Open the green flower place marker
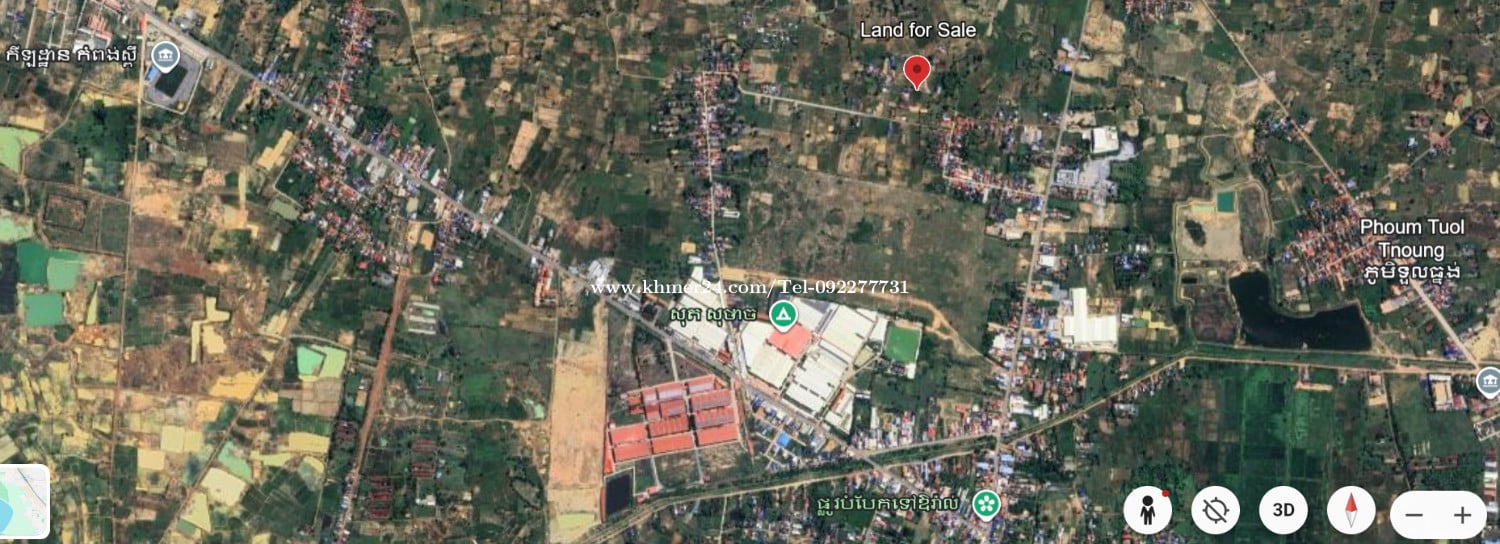1500x544 pixels. click(987, 503)
